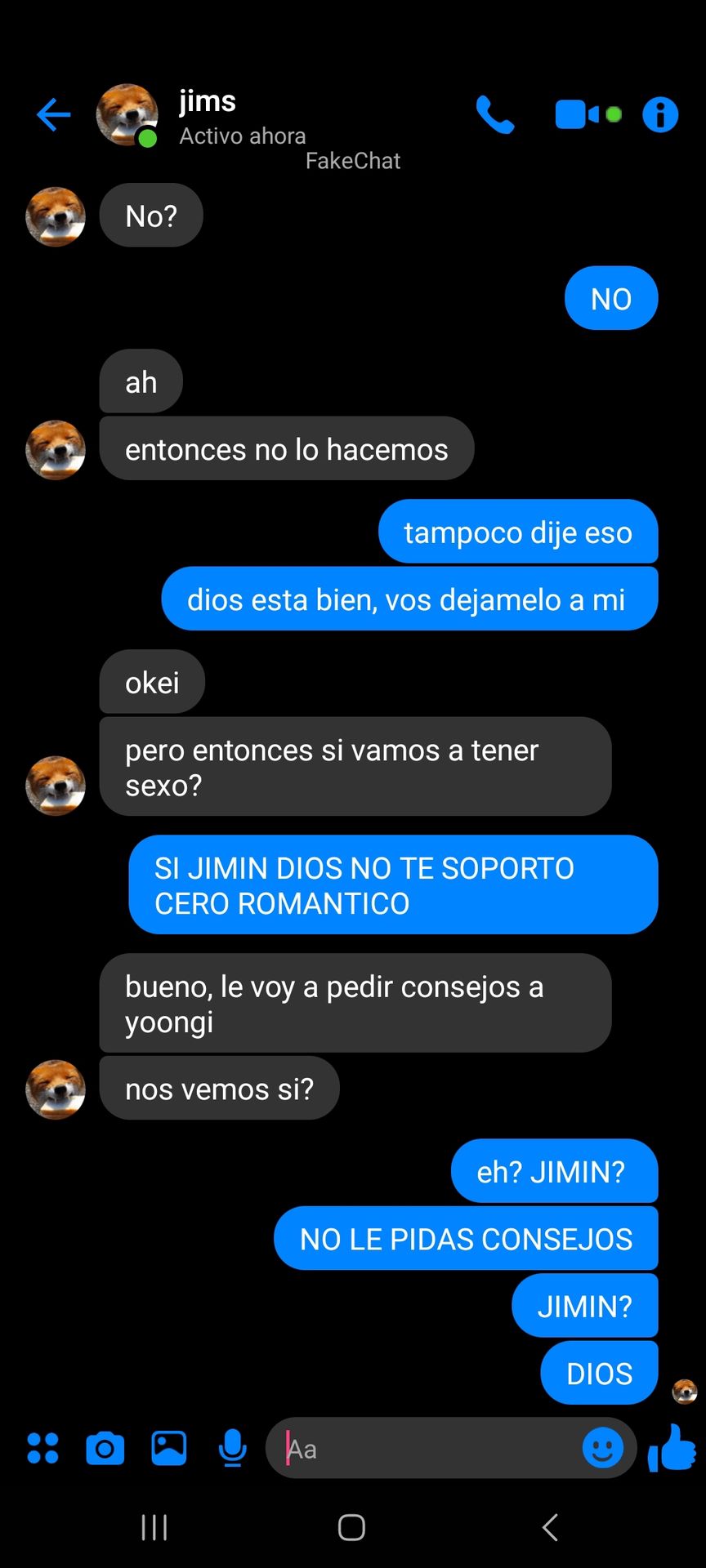Go back using the top-left arrow
This screenshot has height=1568, width=706.
(x=54, y=114)
